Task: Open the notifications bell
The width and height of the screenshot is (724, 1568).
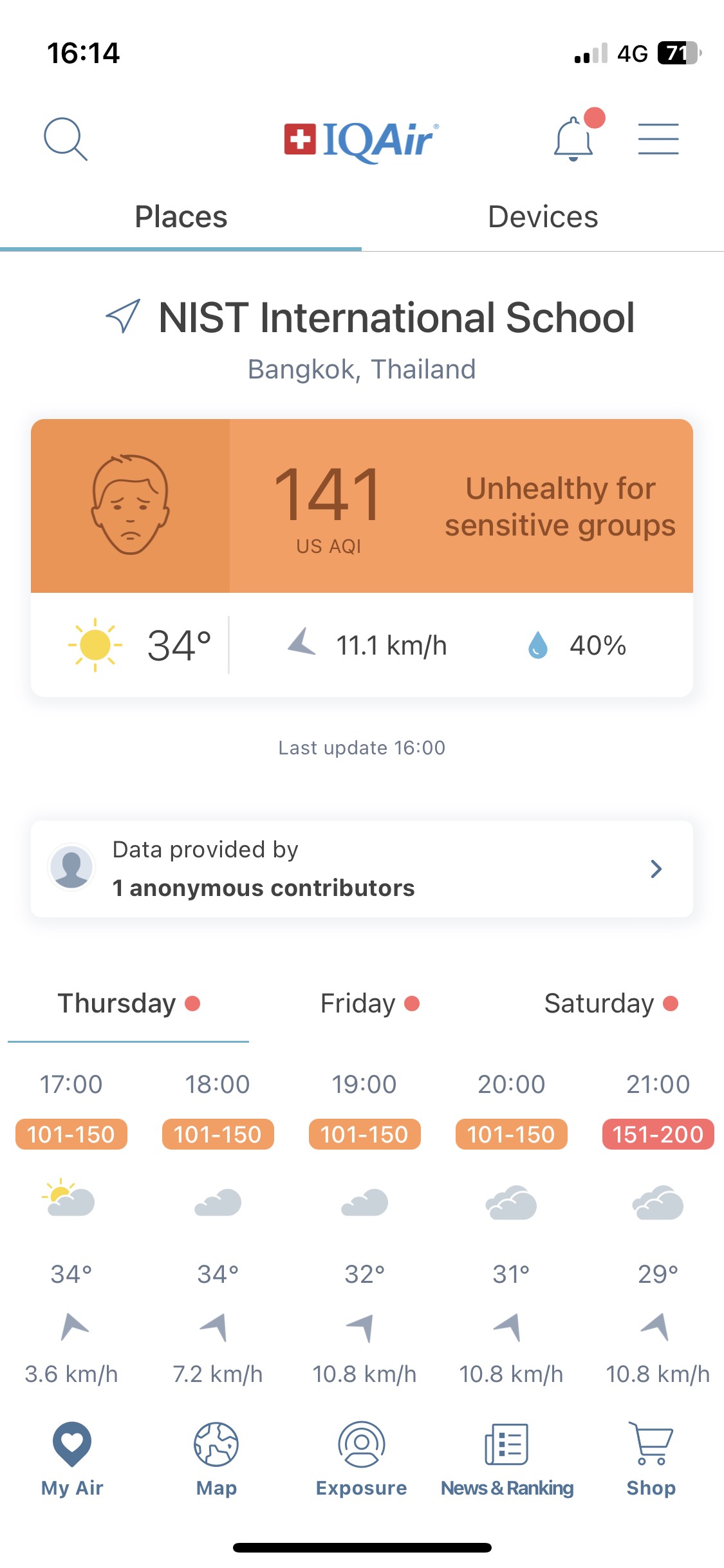Action: (x=573, y=138)
